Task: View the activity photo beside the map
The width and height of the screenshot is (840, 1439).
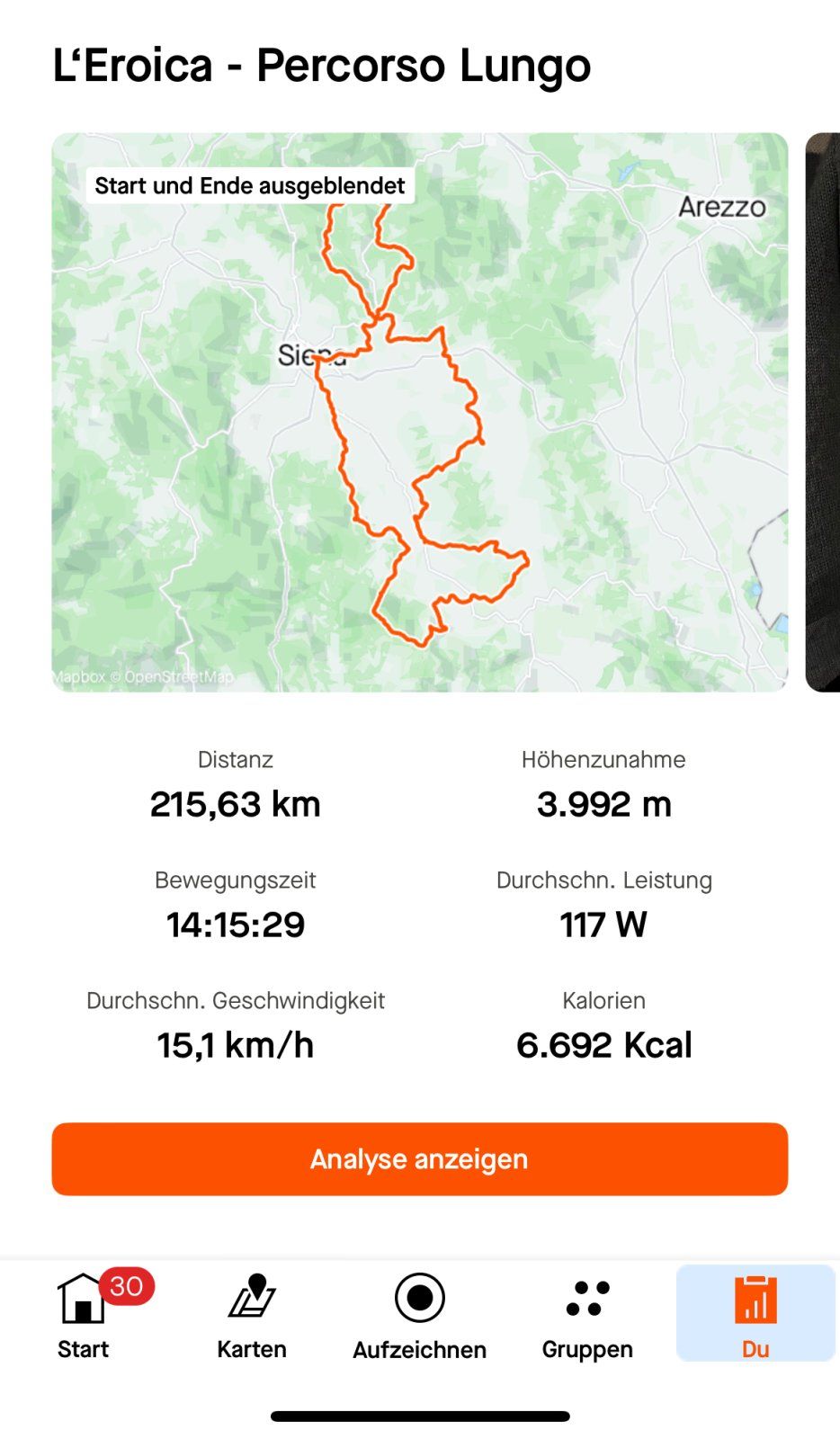Action: click(824, 412)
